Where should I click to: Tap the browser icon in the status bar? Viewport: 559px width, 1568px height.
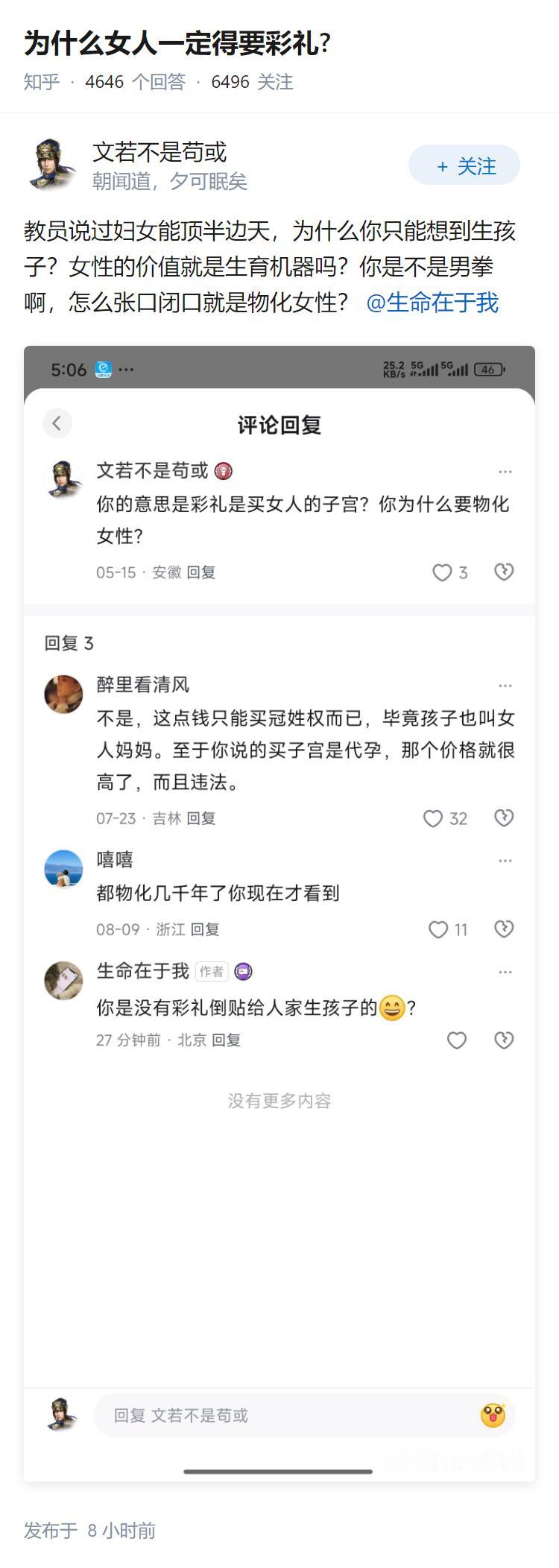click(103, 367)
